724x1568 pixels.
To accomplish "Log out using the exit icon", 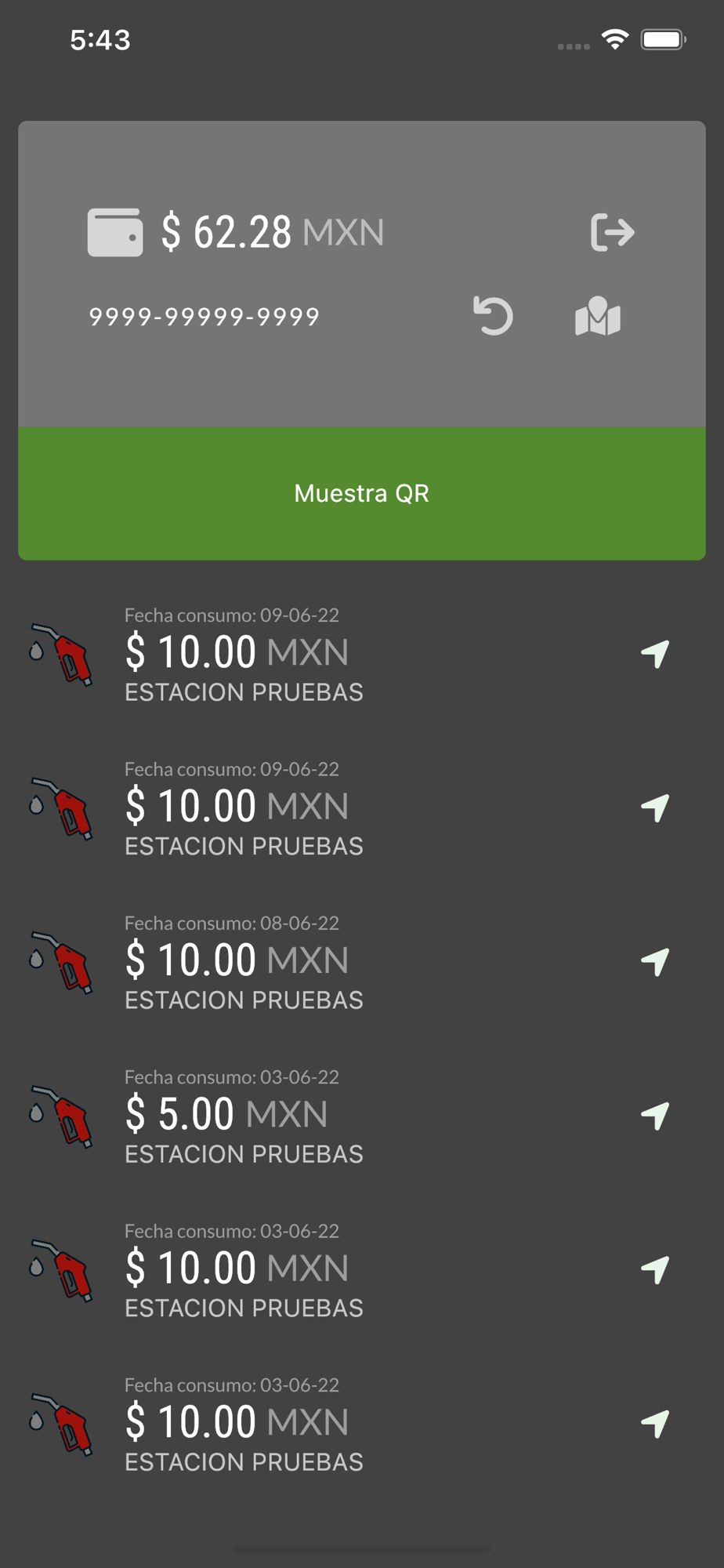I will [612, 232].
